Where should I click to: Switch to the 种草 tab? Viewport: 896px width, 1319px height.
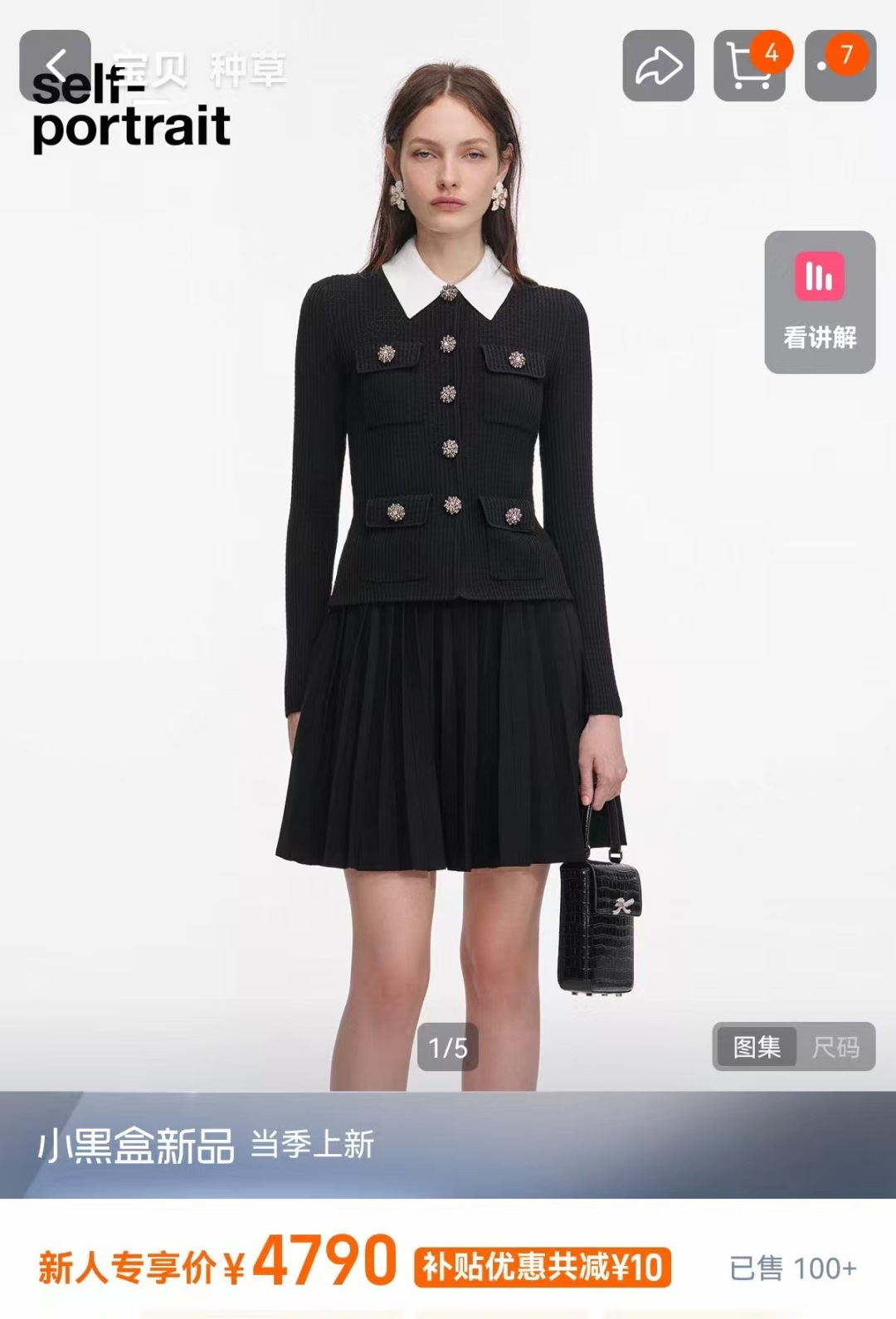tap(248, 70)
